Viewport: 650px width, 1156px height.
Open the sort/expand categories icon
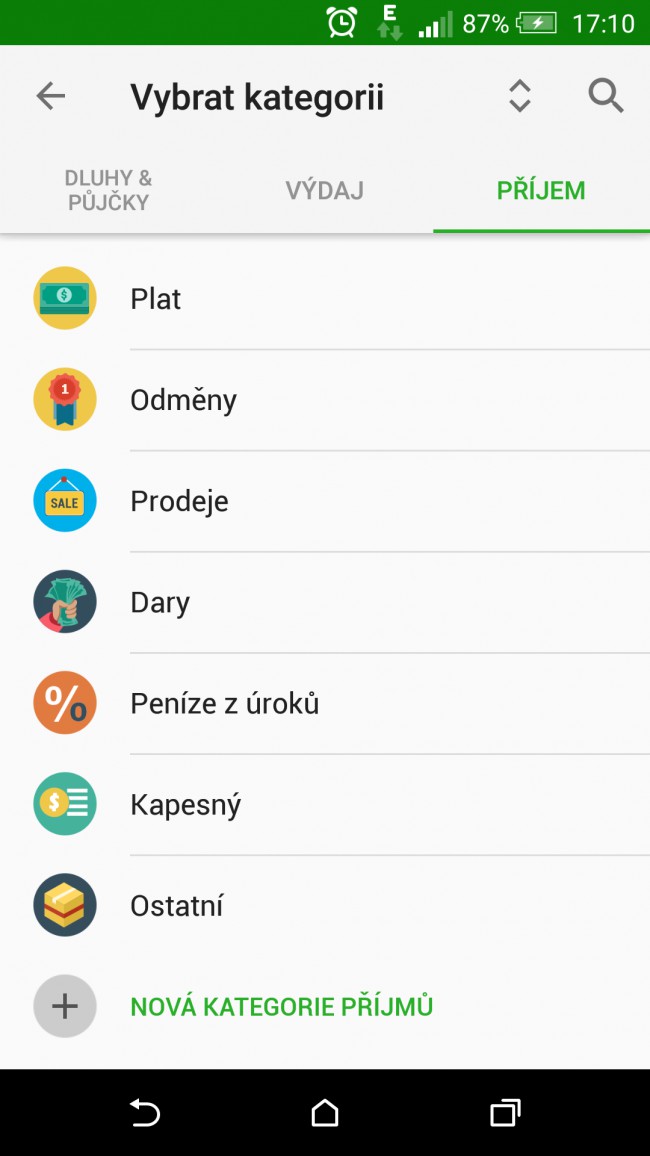pyautogui.click(x=520, y=96)
